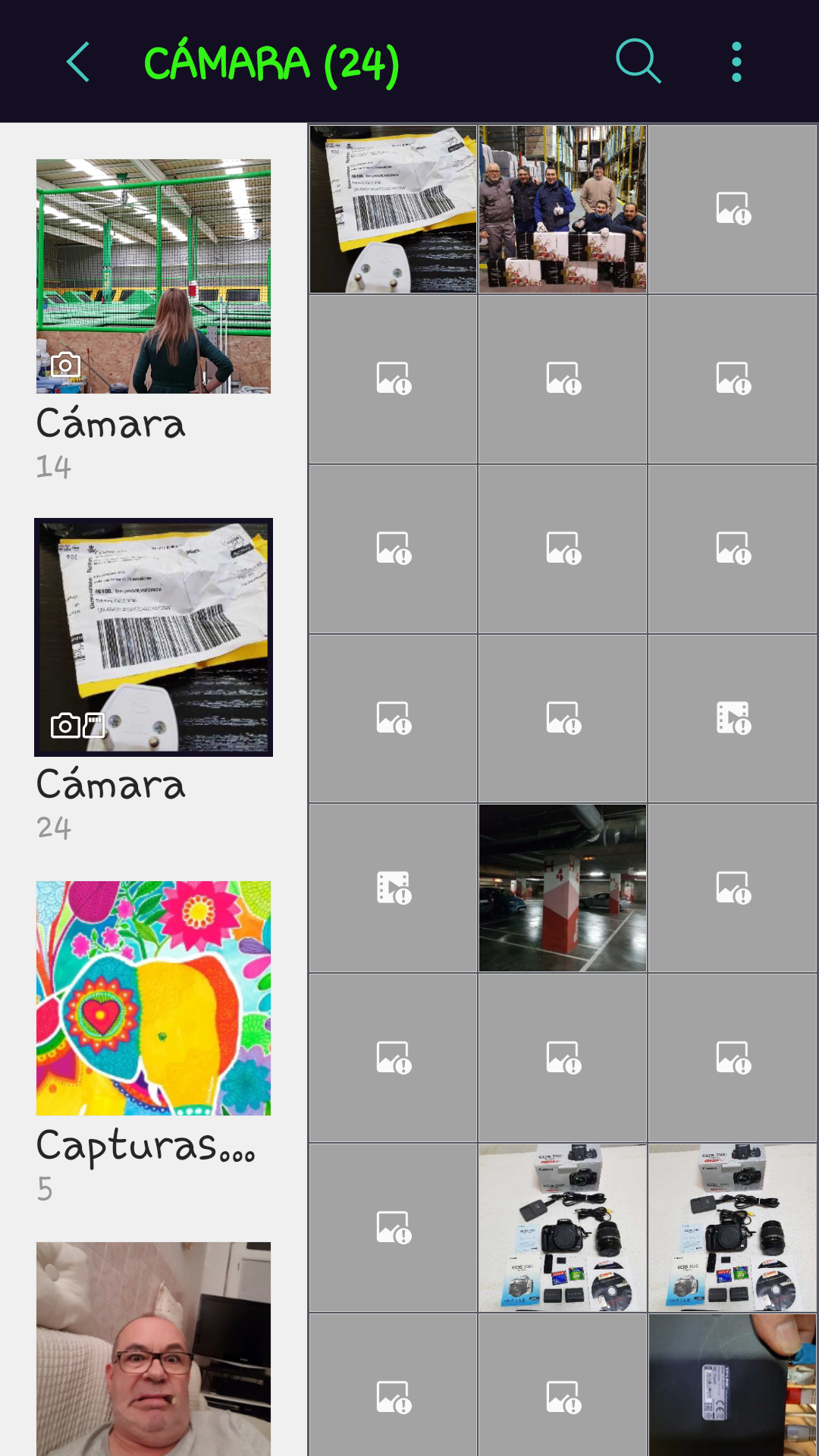Open the photo of the device label
819x1456 pixels.
(733, 1385)
